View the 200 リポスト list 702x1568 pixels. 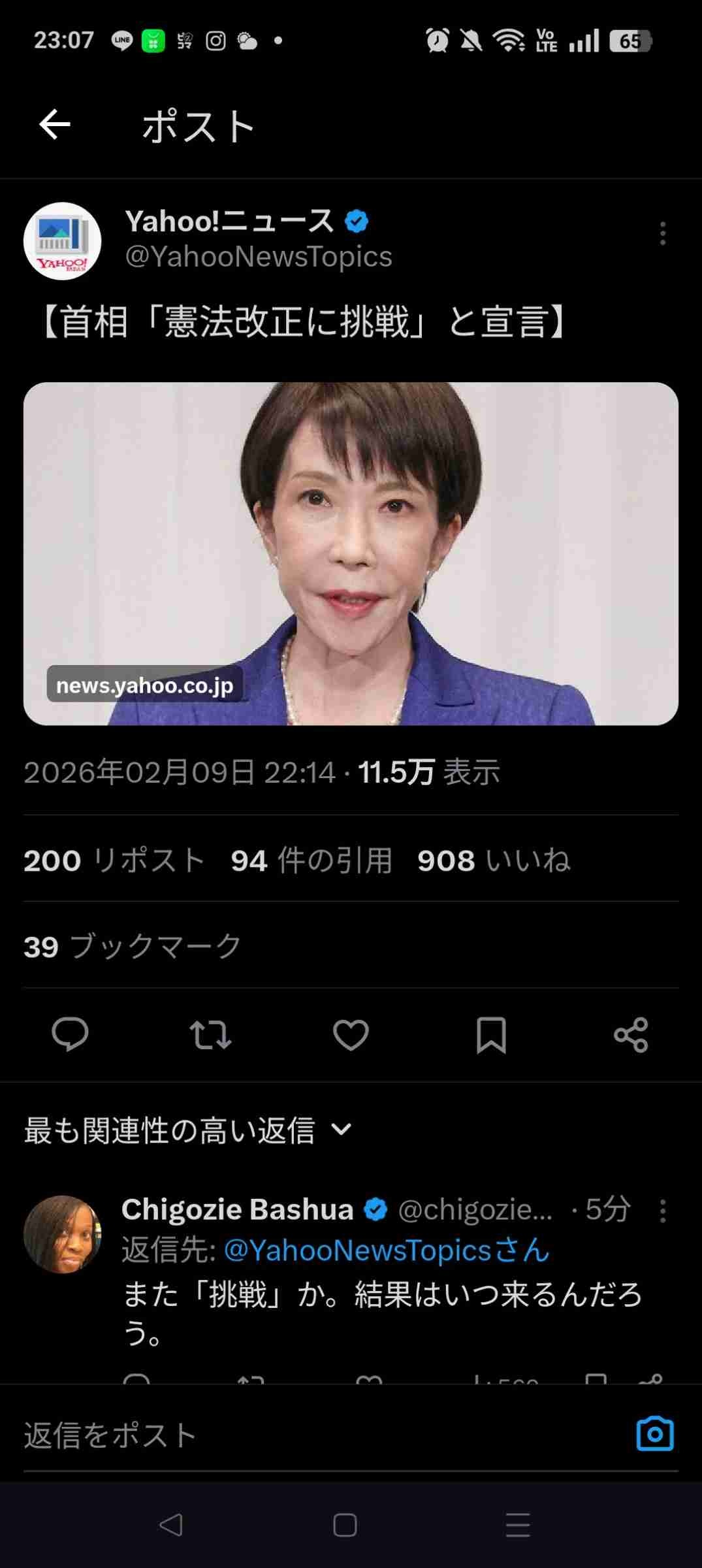click(x=115, y=860)
